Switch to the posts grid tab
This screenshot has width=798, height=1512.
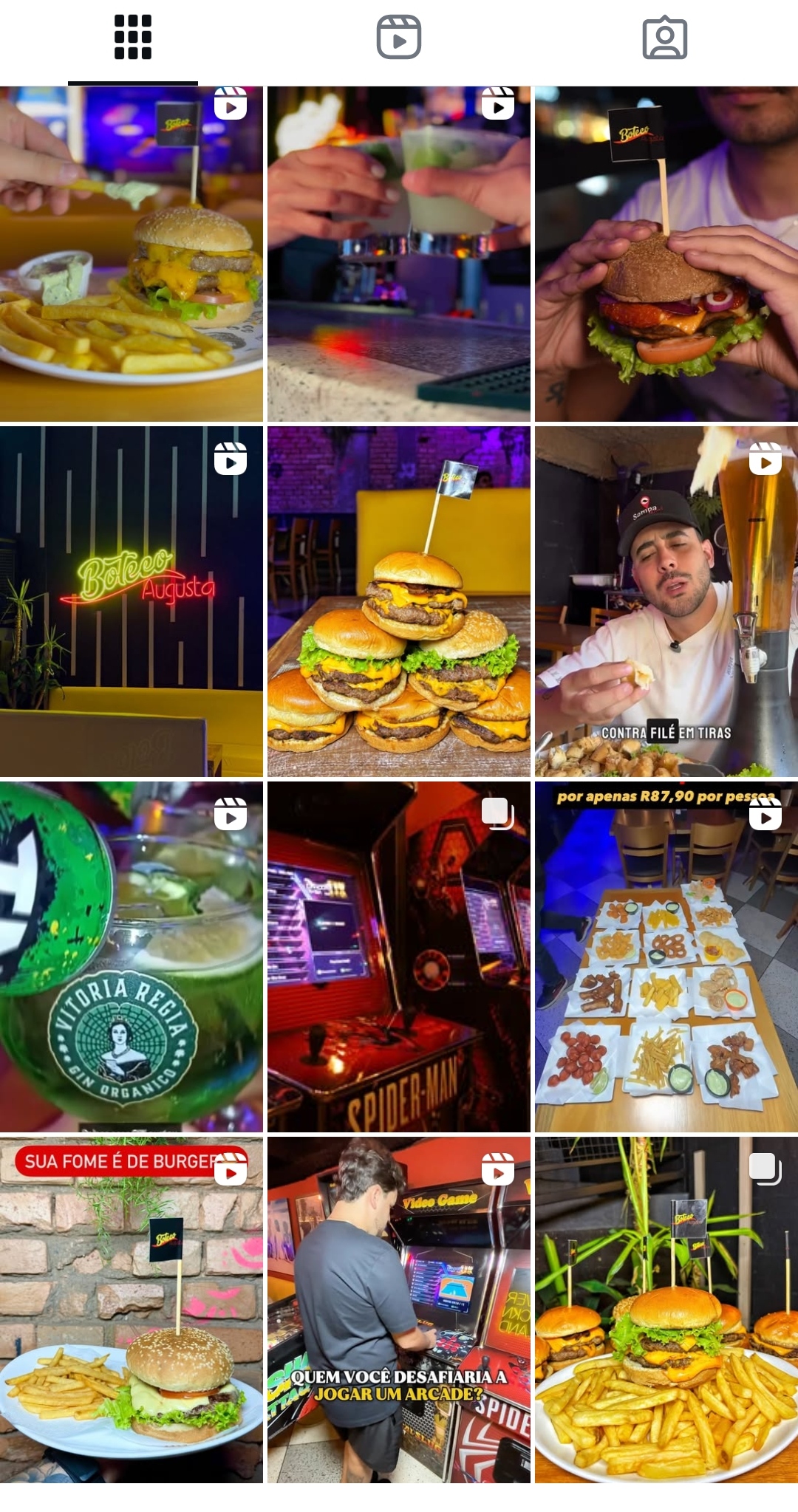133,38
